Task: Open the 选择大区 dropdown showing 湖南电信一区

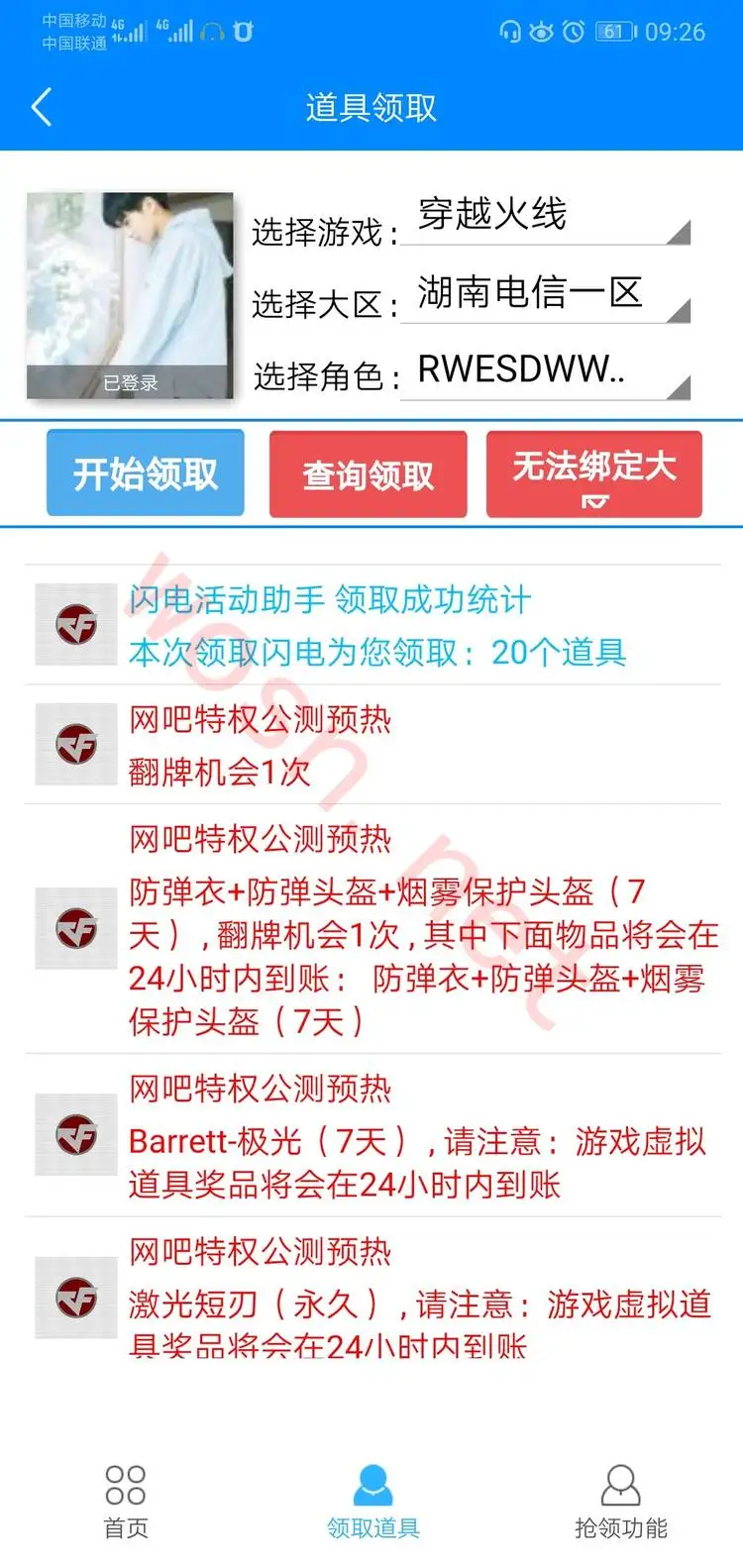Action: pyautogui.click(x=544, y=293)
